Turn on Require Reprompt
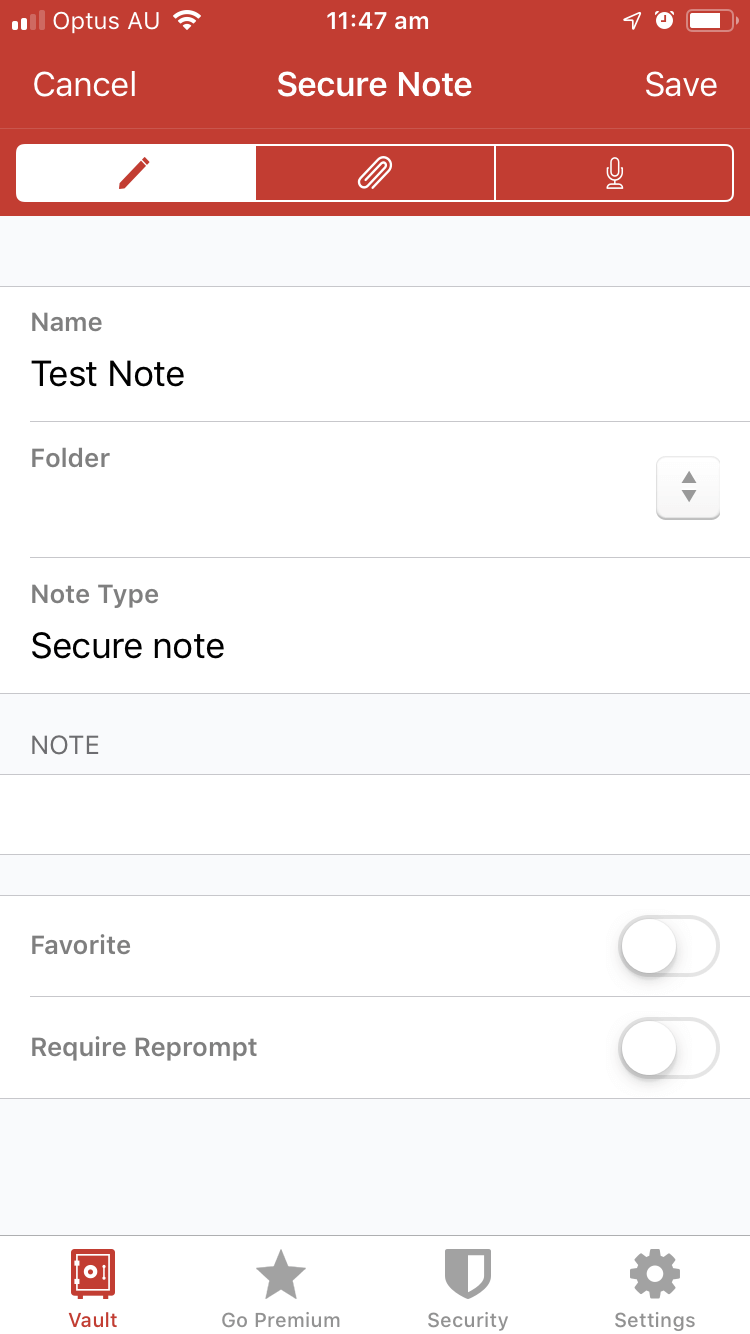Viewport: 750px width, 1334px height. pos(669,1048)
